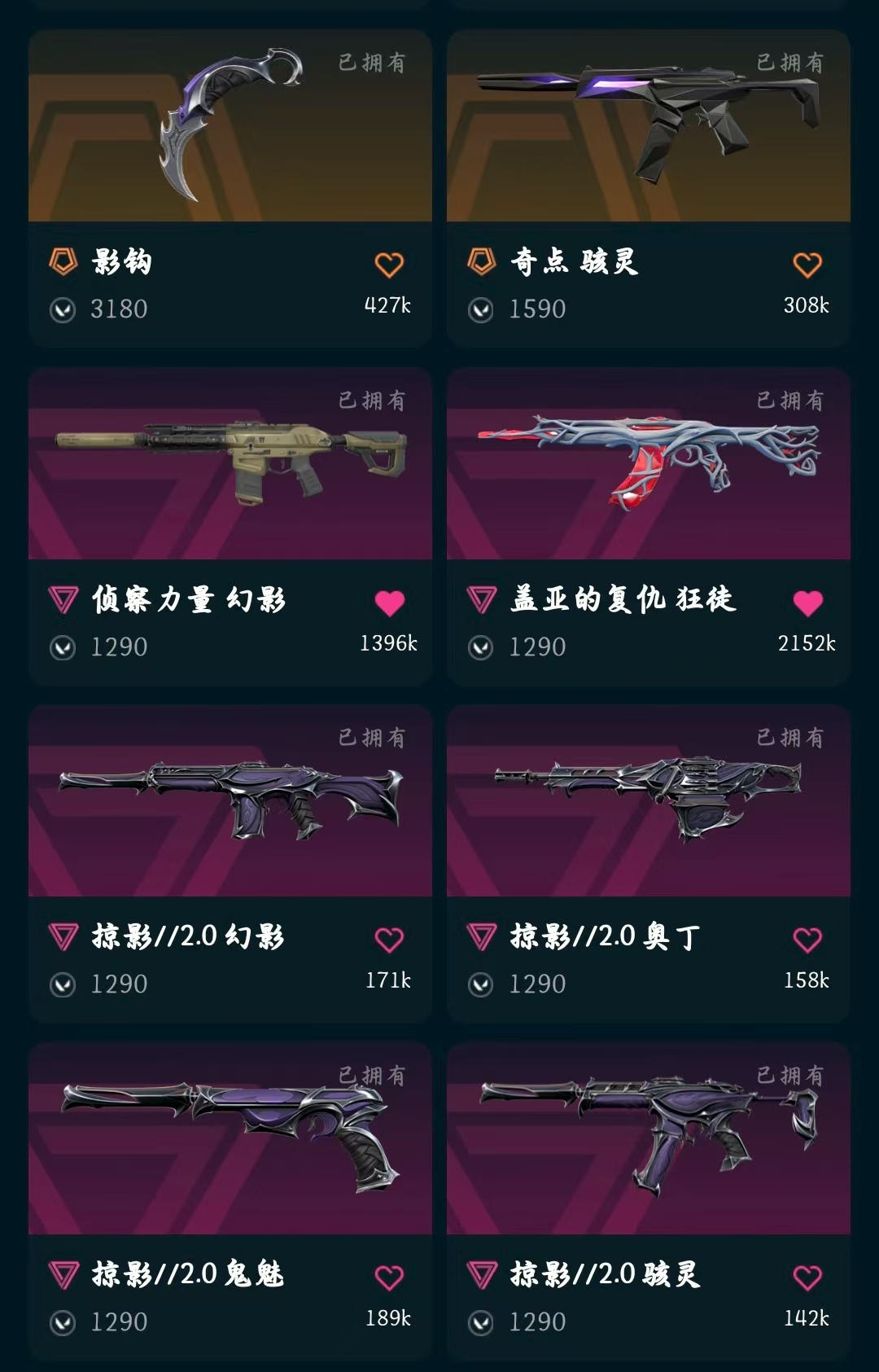Open the 掠影//2.0 鬼魅 skin card

[x=230, y=1140]
